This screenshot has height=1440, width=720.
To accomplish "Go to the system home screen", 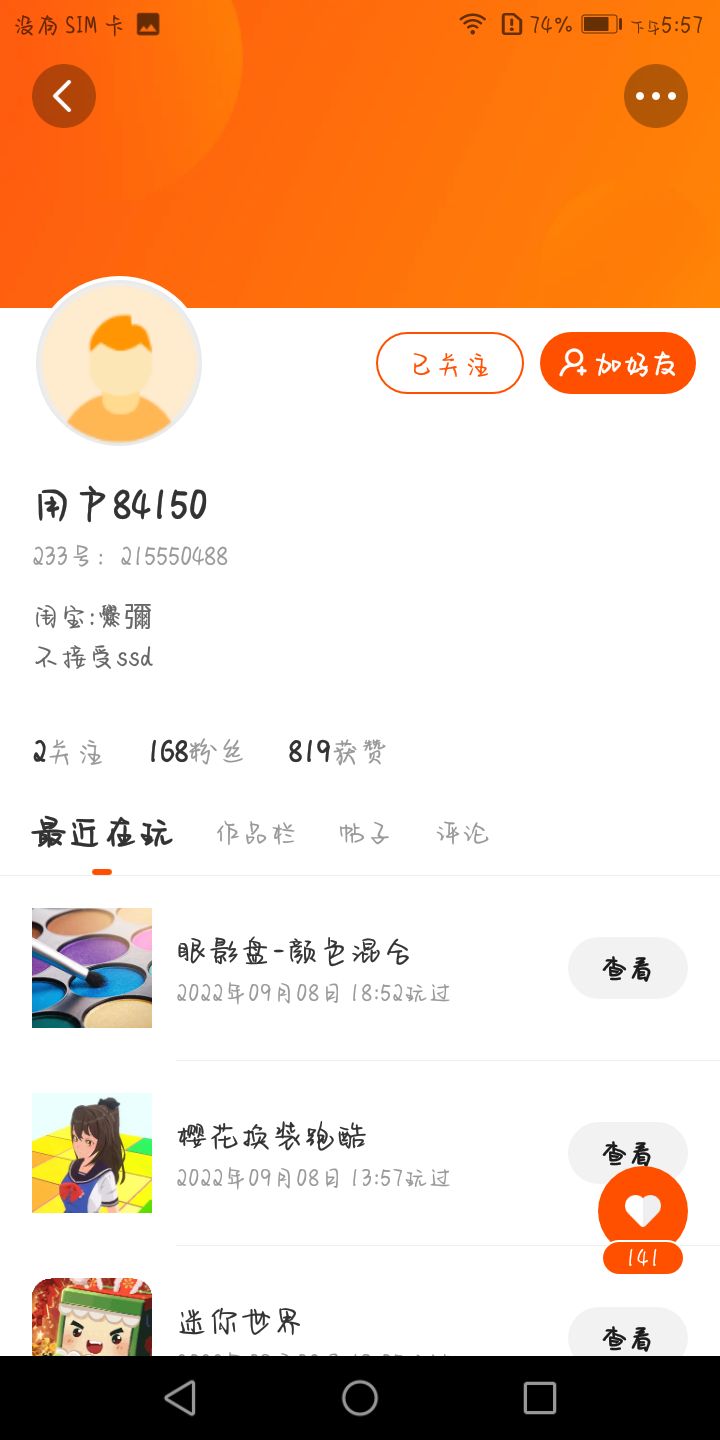I will click(360, 1398).
